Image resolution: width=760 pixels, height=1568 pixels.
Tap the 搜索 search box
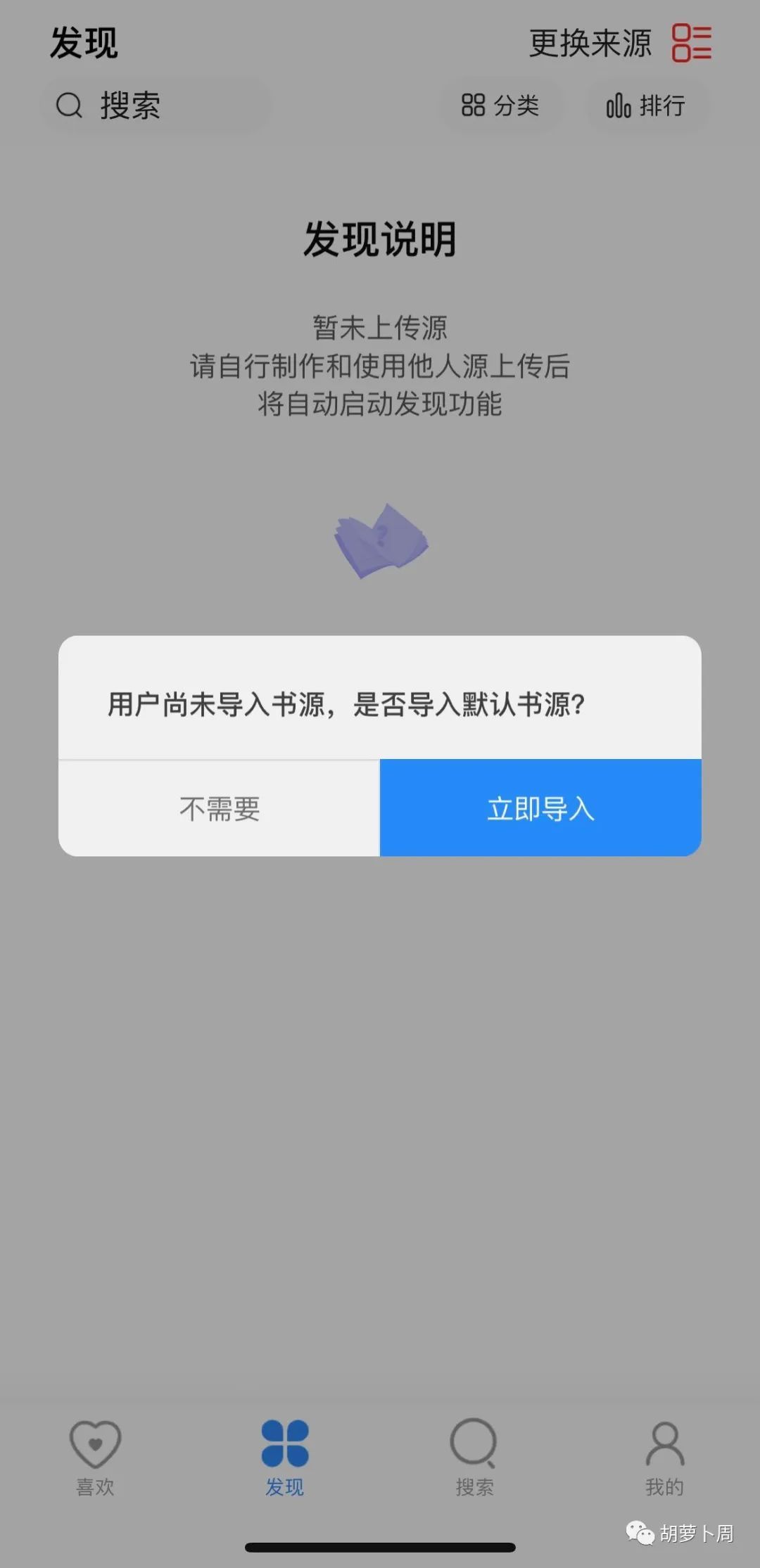pos(158,106)
